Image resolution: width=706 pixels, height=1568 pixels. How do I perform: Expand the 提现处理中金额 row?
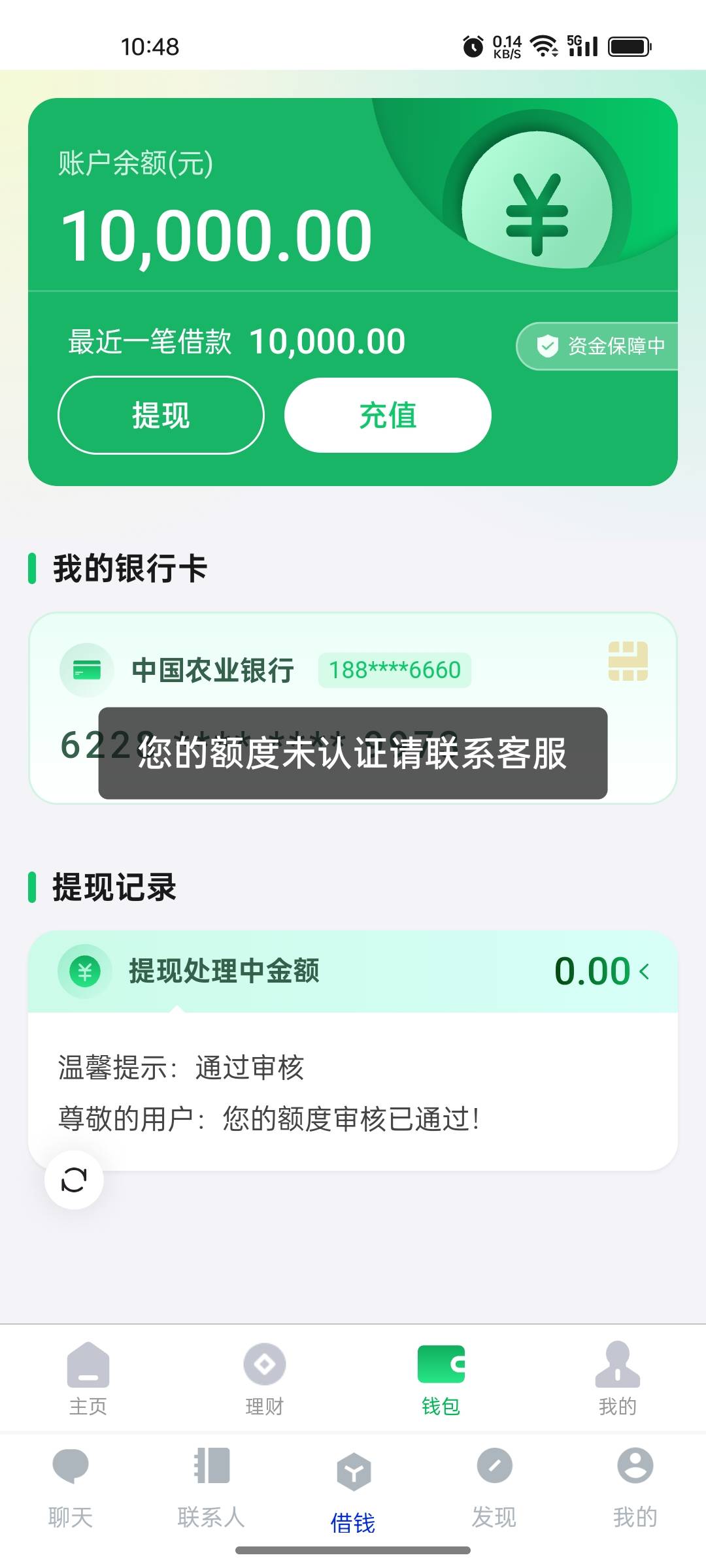coord(353,971)
